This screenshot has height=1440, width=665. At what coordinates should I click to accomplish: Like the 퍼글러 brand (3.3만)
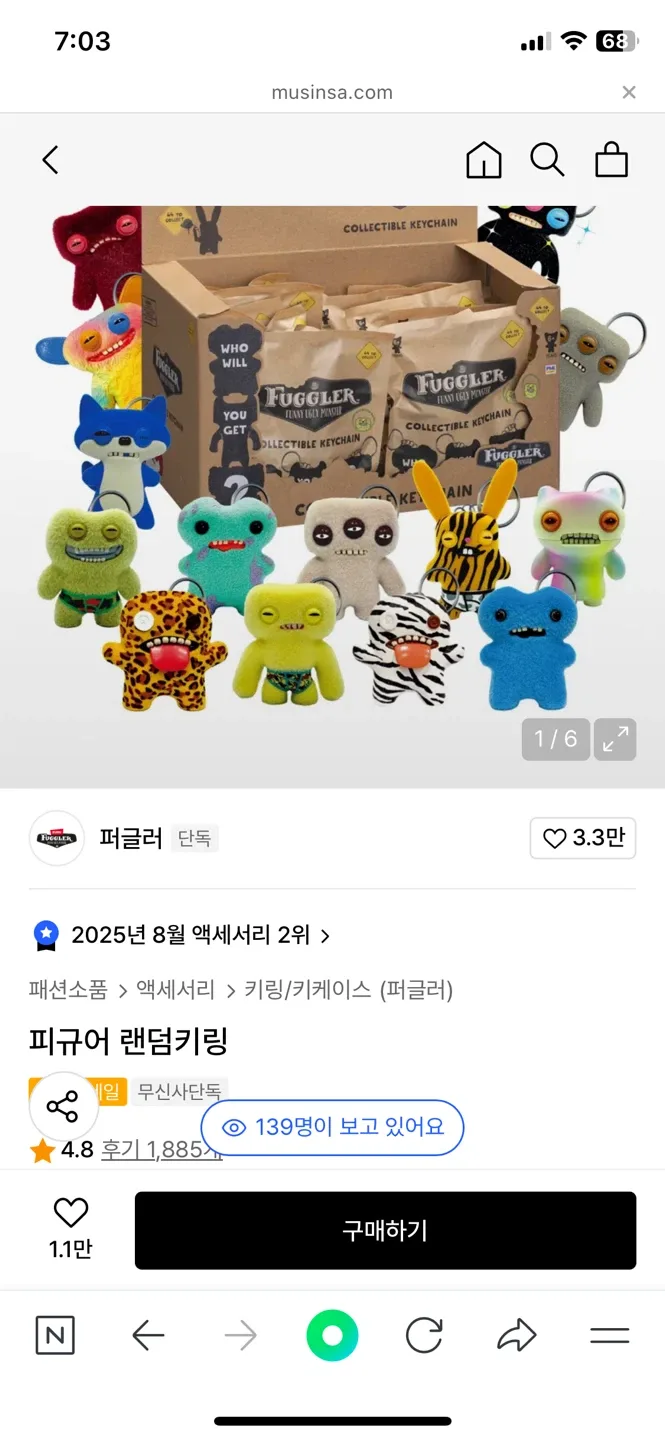coord(583,838)
